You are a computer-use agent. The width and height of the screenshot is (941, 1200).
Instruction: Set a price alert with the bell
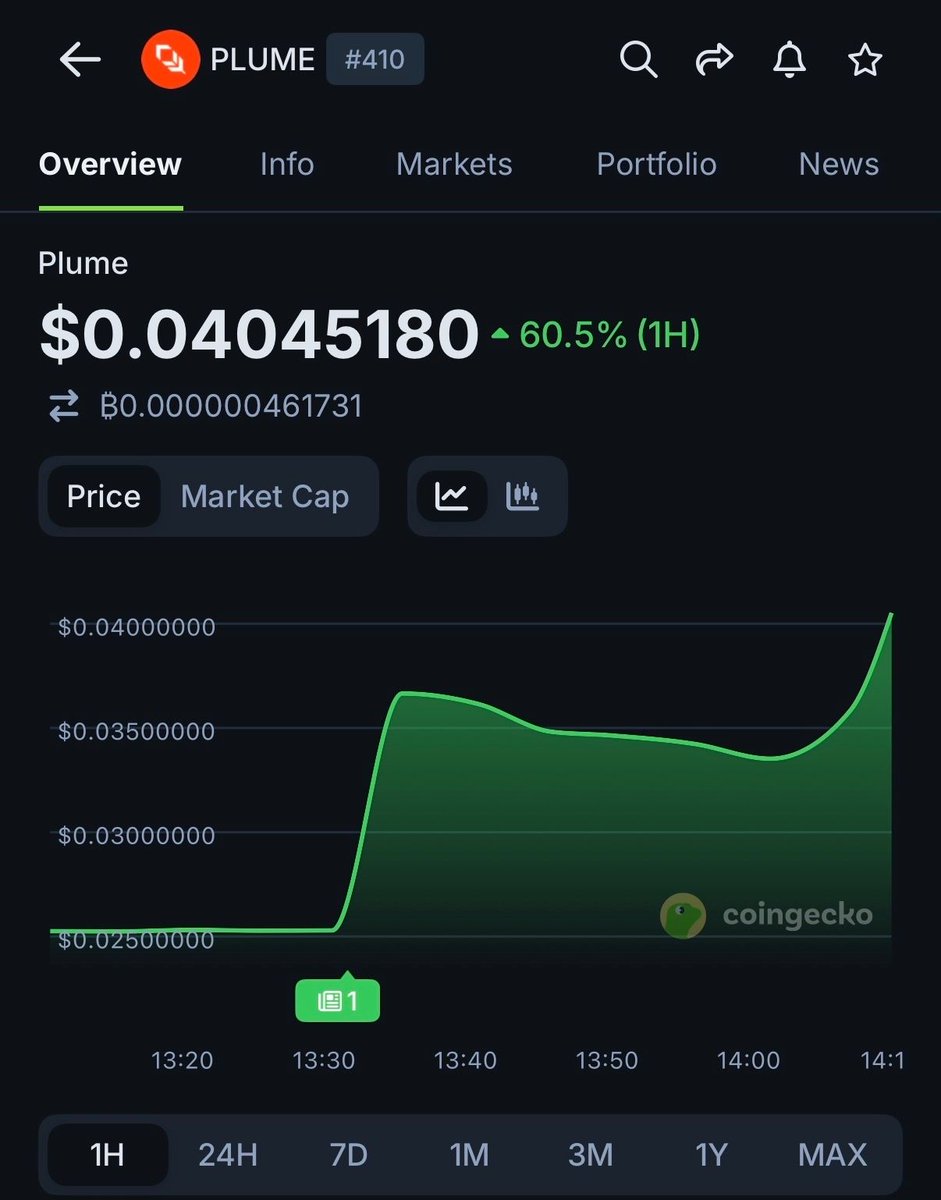point(790,61)
